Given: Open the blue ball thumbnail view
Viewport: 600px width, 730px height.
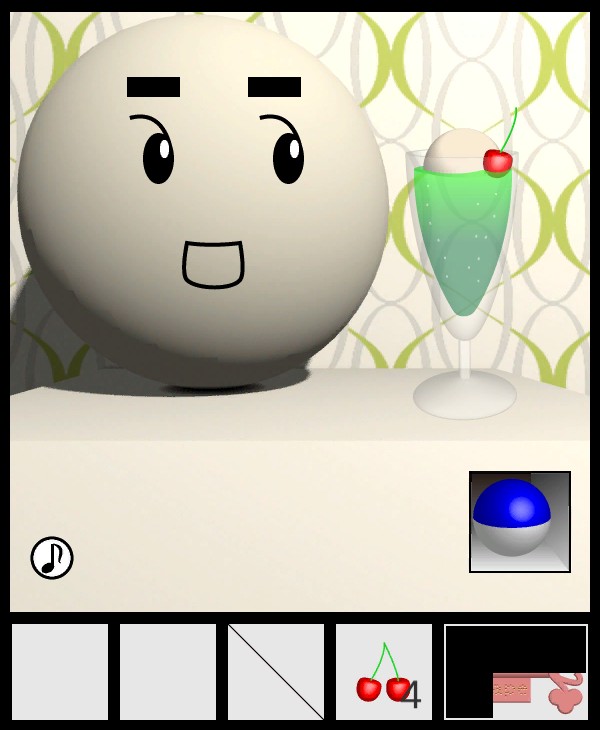Looking at the screenshot, I should 520,522.
